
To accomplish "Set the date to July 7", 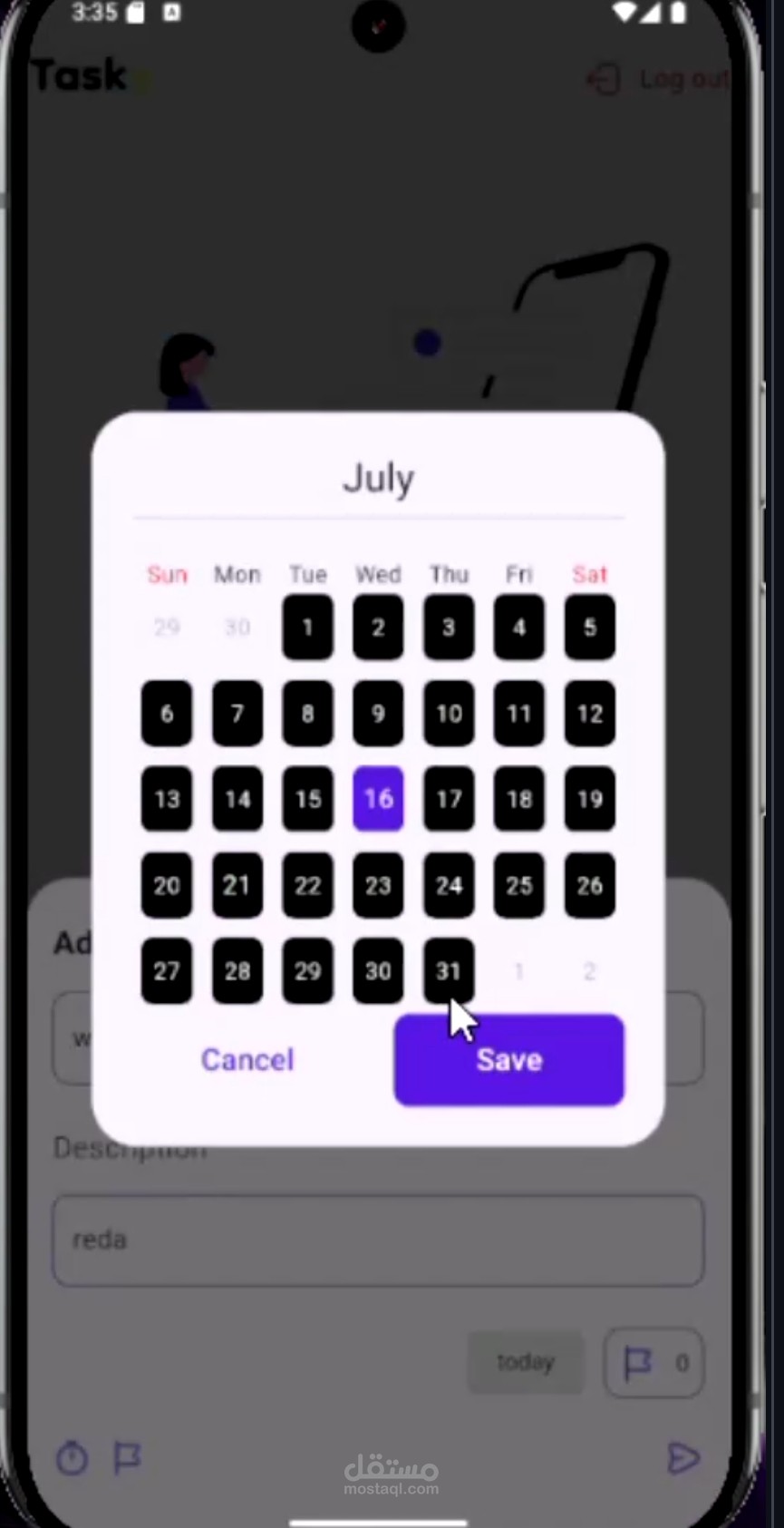I will 237,713.
